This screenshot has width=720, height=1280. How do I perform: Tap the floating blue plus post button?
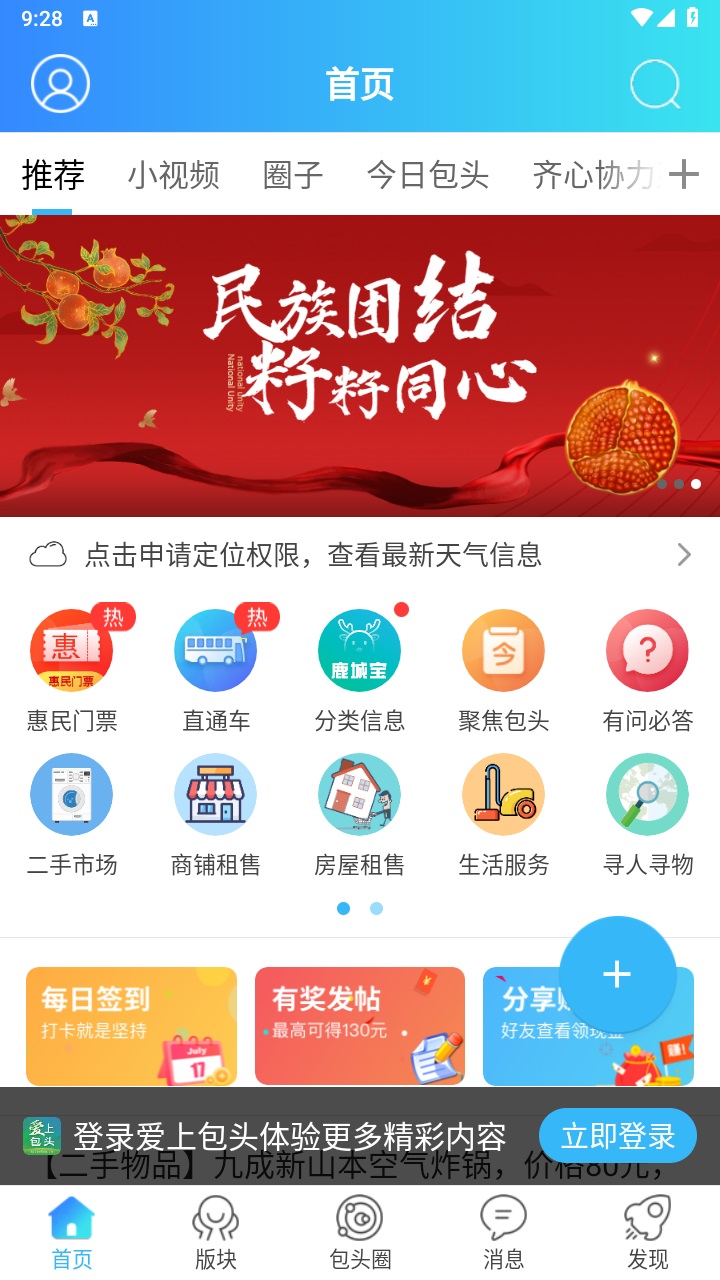click(617, 973)
